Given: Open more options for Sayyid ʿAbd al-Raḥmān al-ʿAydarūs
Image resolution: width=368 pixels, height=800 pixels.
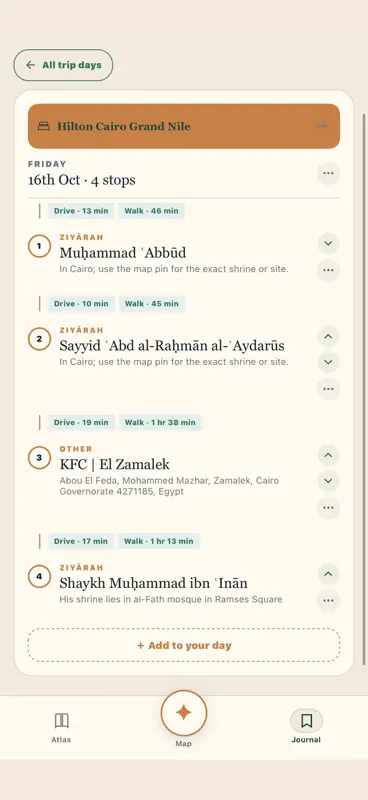Looking at the screenshot, I should coord(328,389).
